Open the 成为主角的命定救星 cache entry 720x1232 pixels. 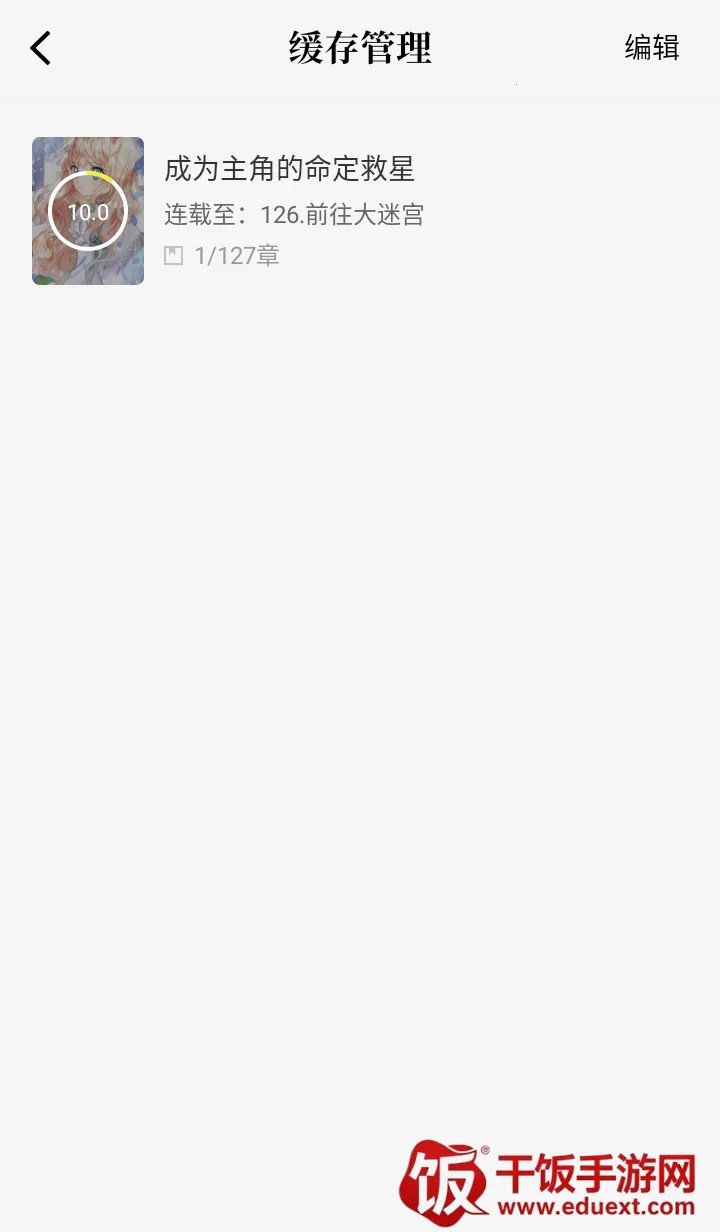click(290, 169)
